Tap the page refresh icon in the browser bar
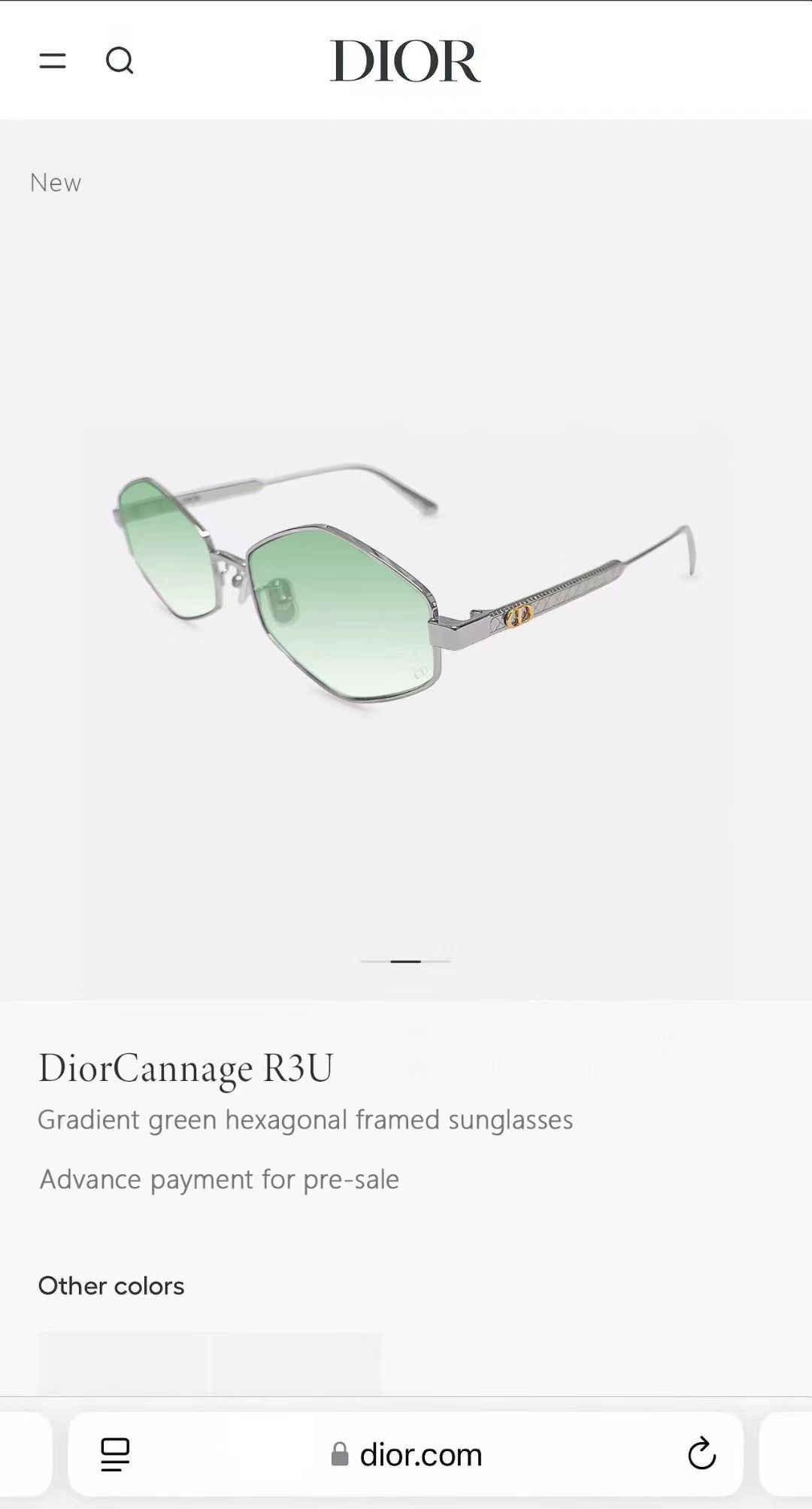812x1509 pixels. pyautogui.click(x=701, y=1454)
